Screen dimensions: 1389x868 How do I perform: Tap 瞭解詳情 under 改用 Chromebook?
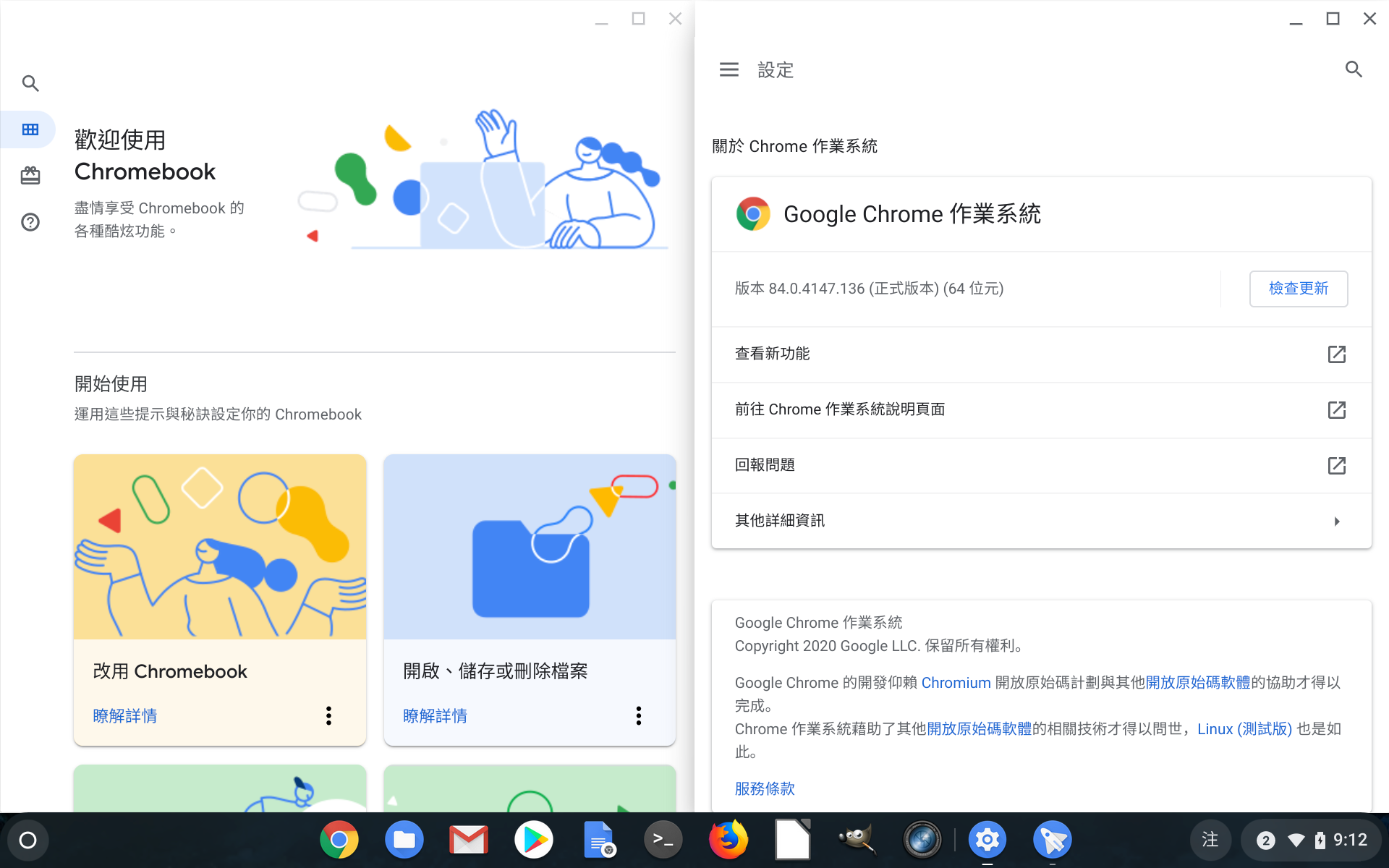pos(125,716)
